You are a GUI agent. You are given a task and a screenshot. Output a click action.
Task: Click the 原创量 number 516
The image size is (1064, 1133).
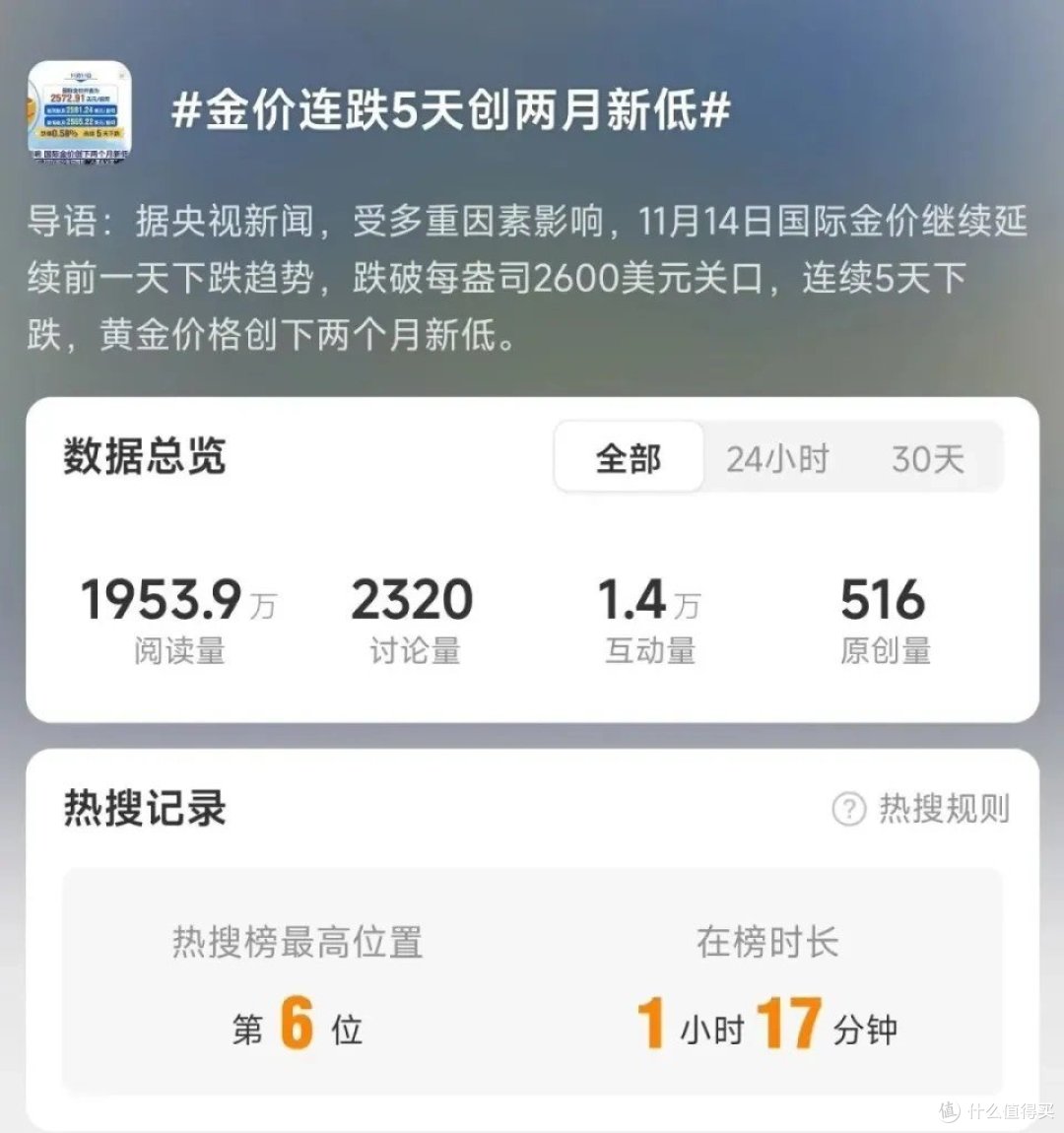coord(884,598)
